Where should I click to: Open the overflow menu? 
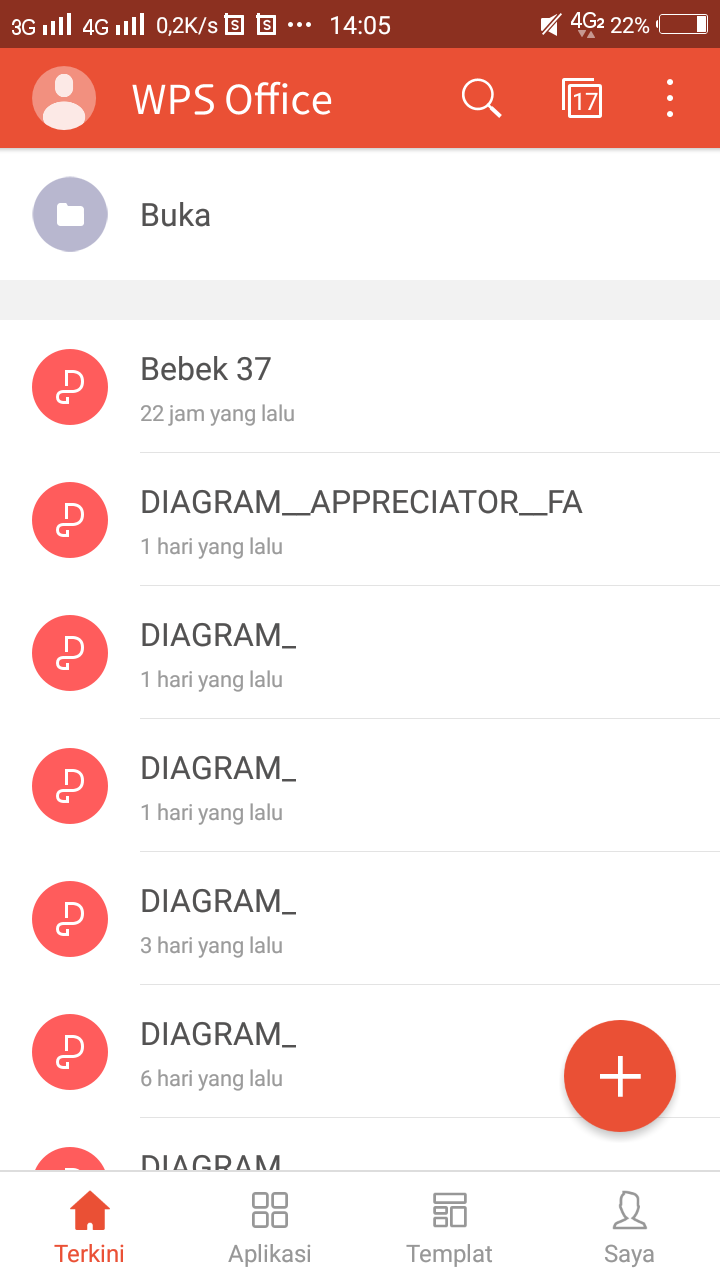point(669,99)
